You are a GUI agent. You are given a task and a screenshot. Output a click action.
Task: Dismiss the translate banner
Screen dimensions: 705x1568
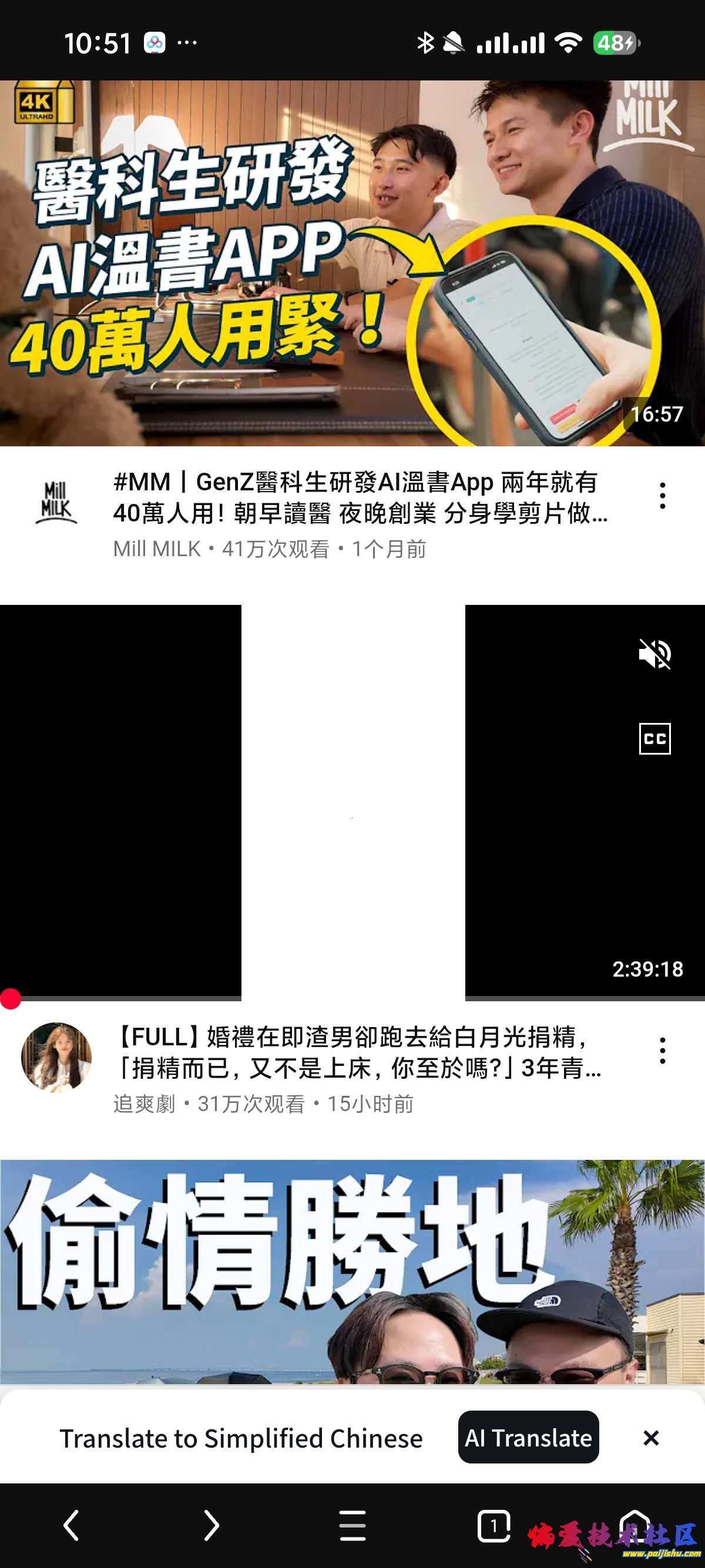[651, 1438]
